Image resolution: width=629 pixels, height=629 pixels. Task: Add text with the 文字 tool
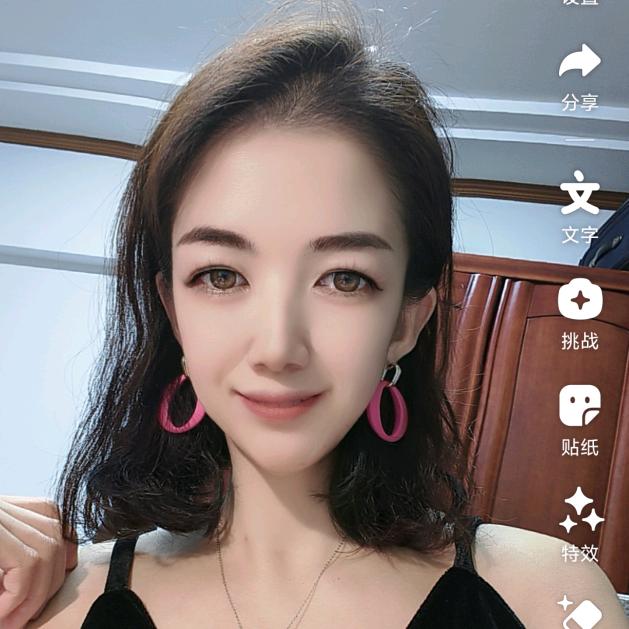coord(579,194)
